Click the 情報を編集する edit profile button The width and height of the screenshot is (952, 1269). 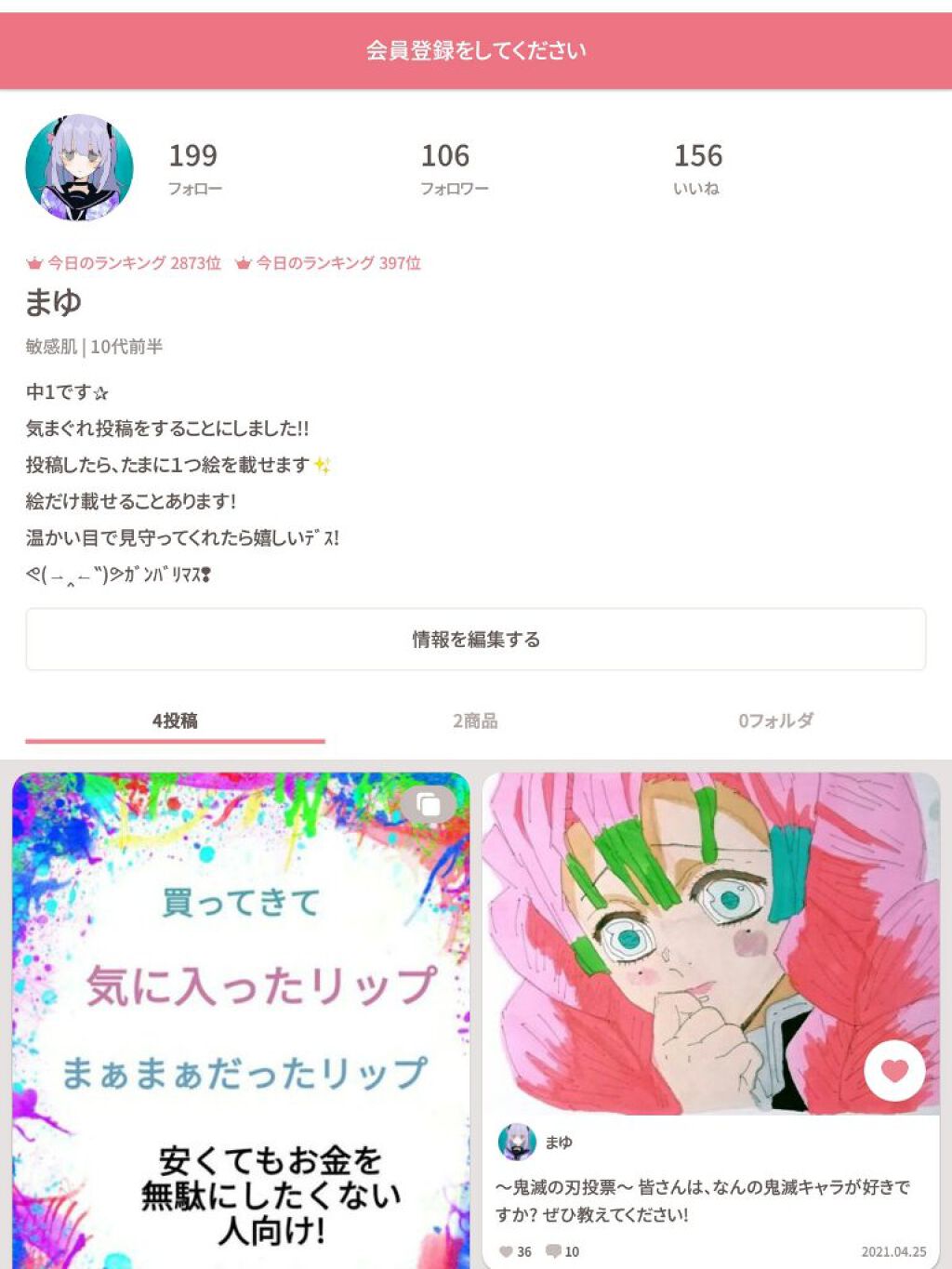tap(476, 640)
